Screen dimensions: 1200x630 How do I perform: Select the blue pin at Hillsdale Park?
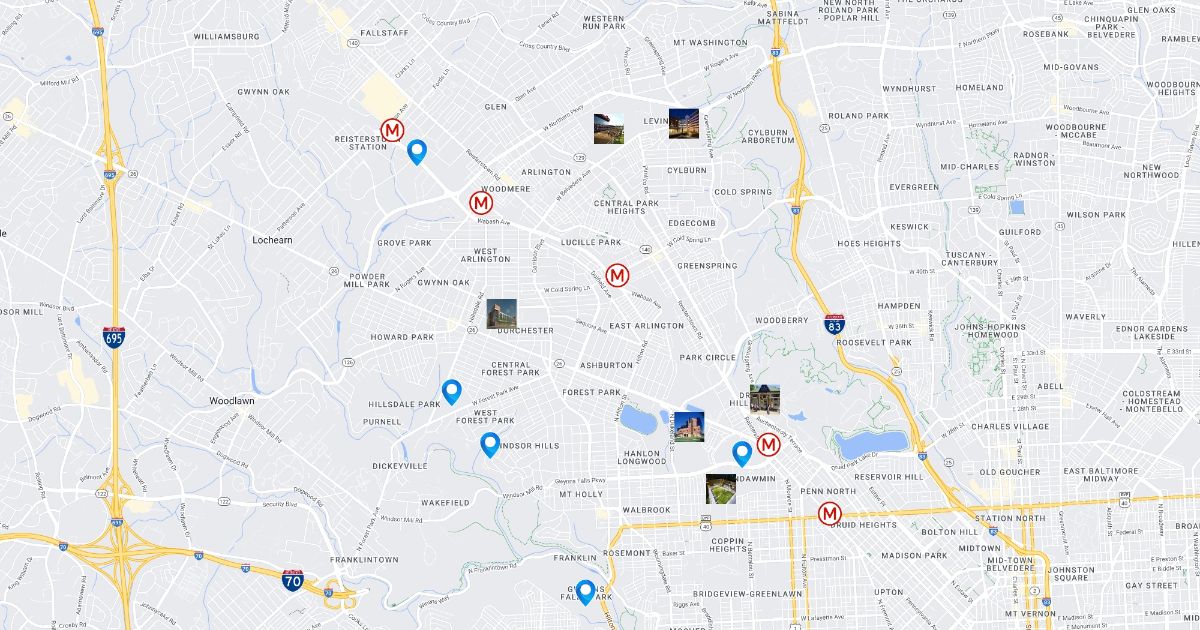(452, 392)
